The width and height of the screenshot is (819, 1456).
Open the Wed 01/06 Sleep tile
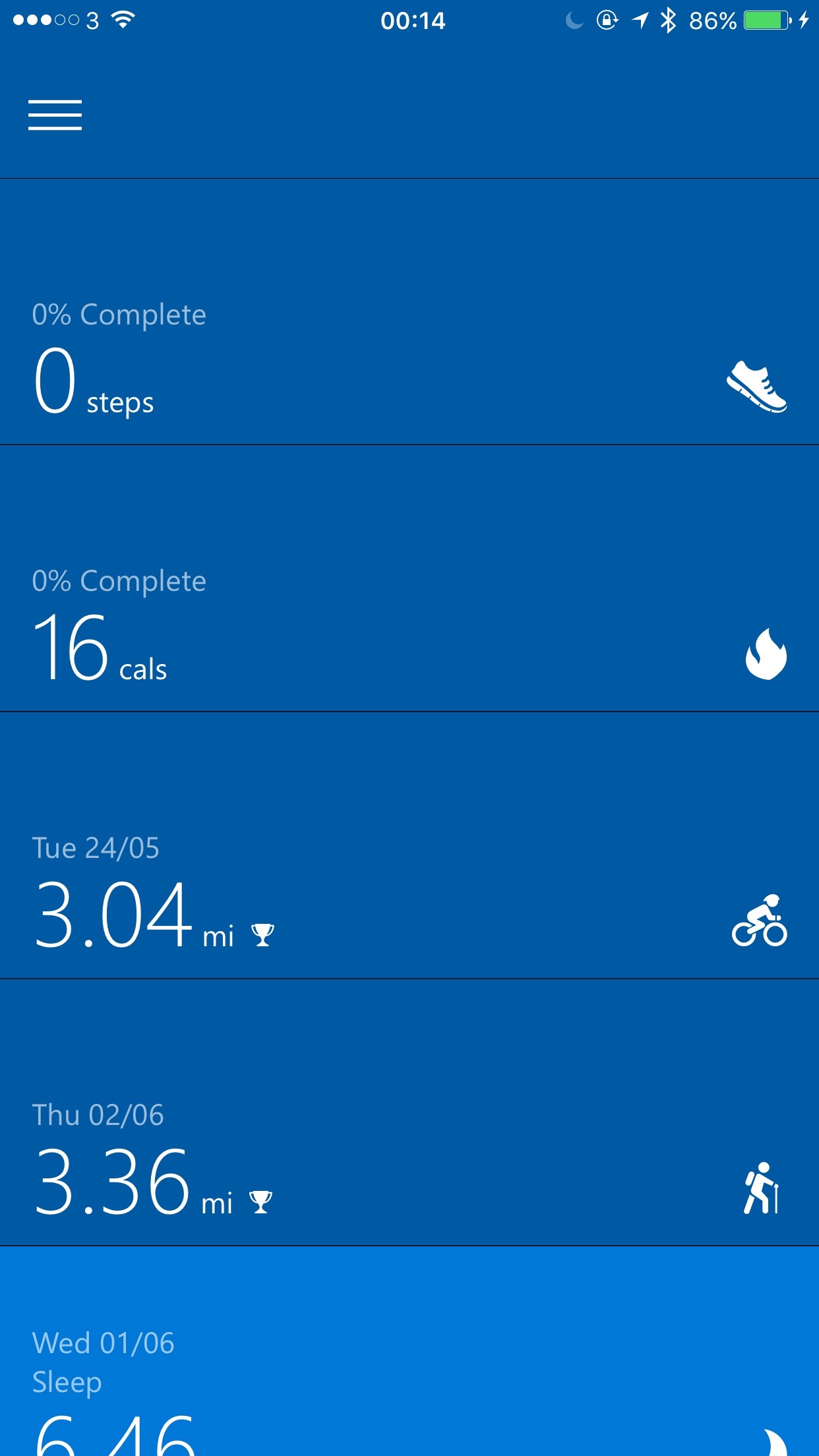(409, 1351)
